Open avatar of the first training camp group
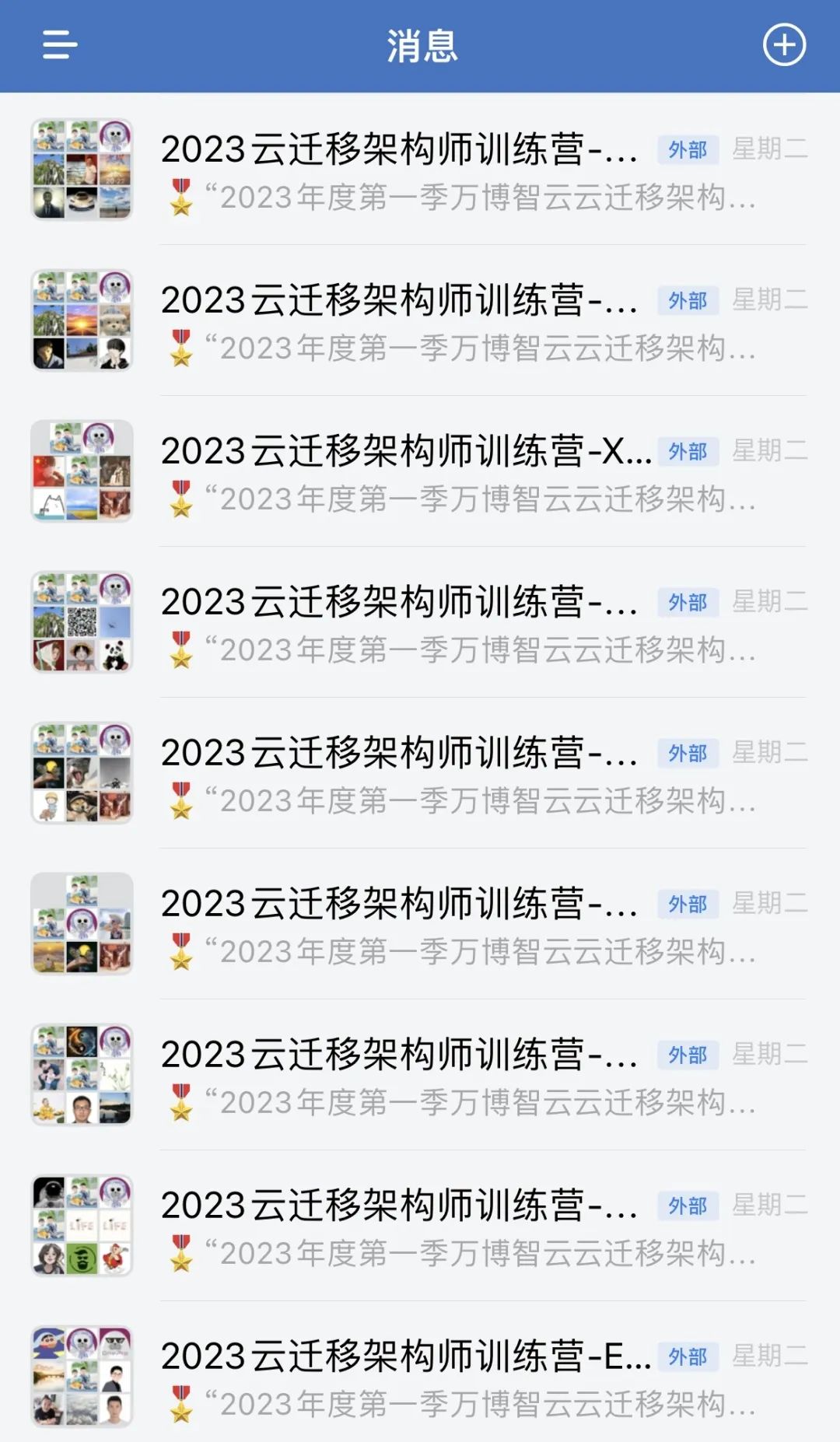 83,167
